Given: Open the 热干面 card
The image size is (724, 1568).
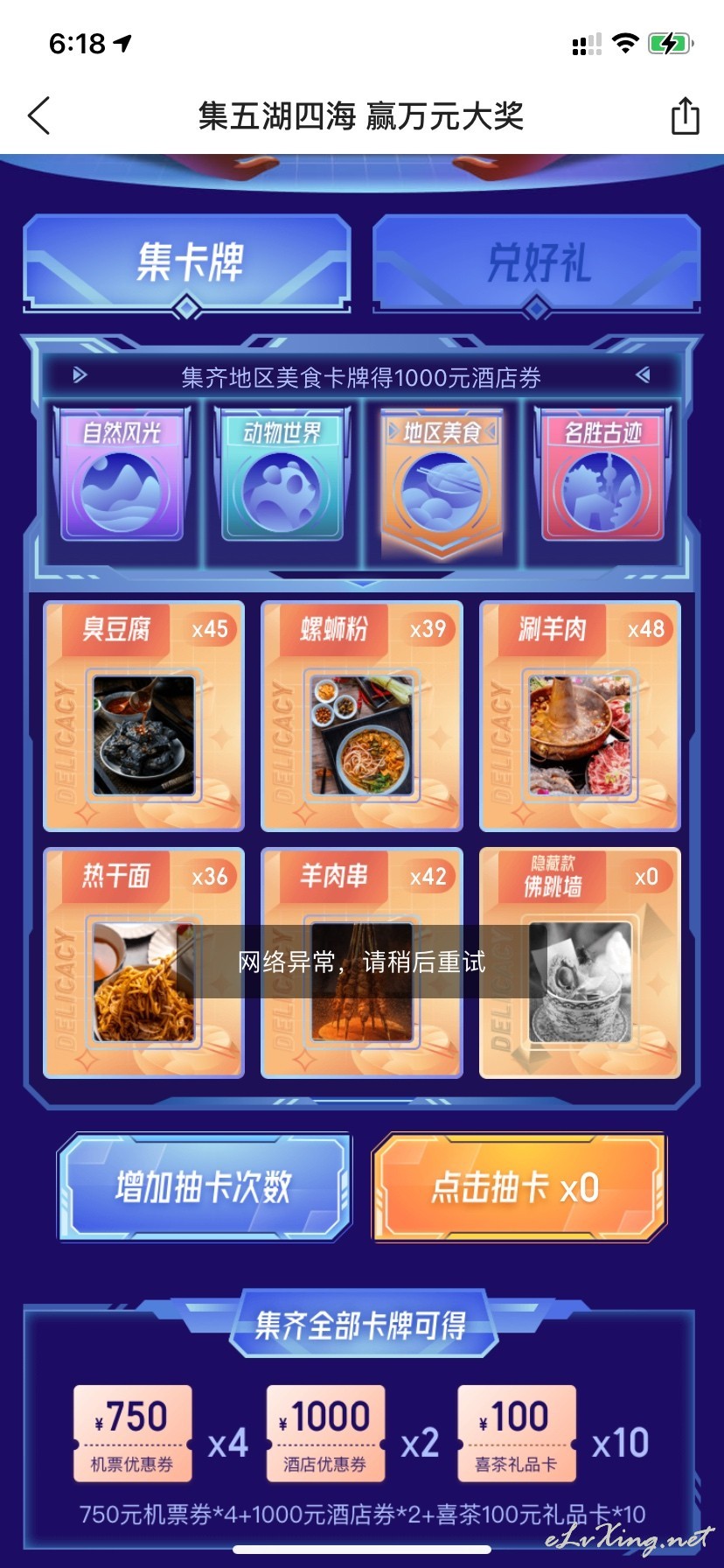Looking at the screenshot, I should (x=144, y=962).
